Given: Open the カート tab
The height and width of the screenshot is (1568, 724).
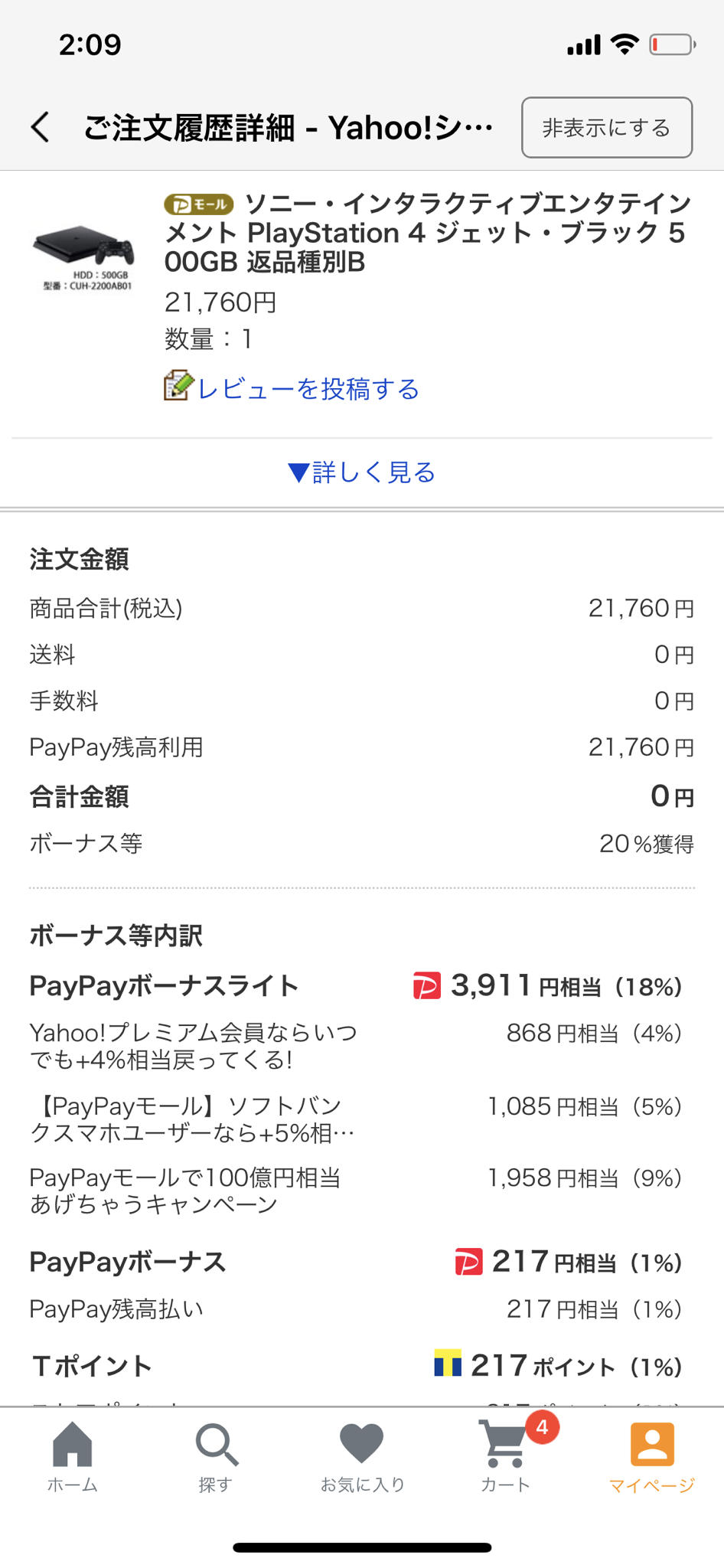Looking at the screenshot, I should coord(506,1457).
